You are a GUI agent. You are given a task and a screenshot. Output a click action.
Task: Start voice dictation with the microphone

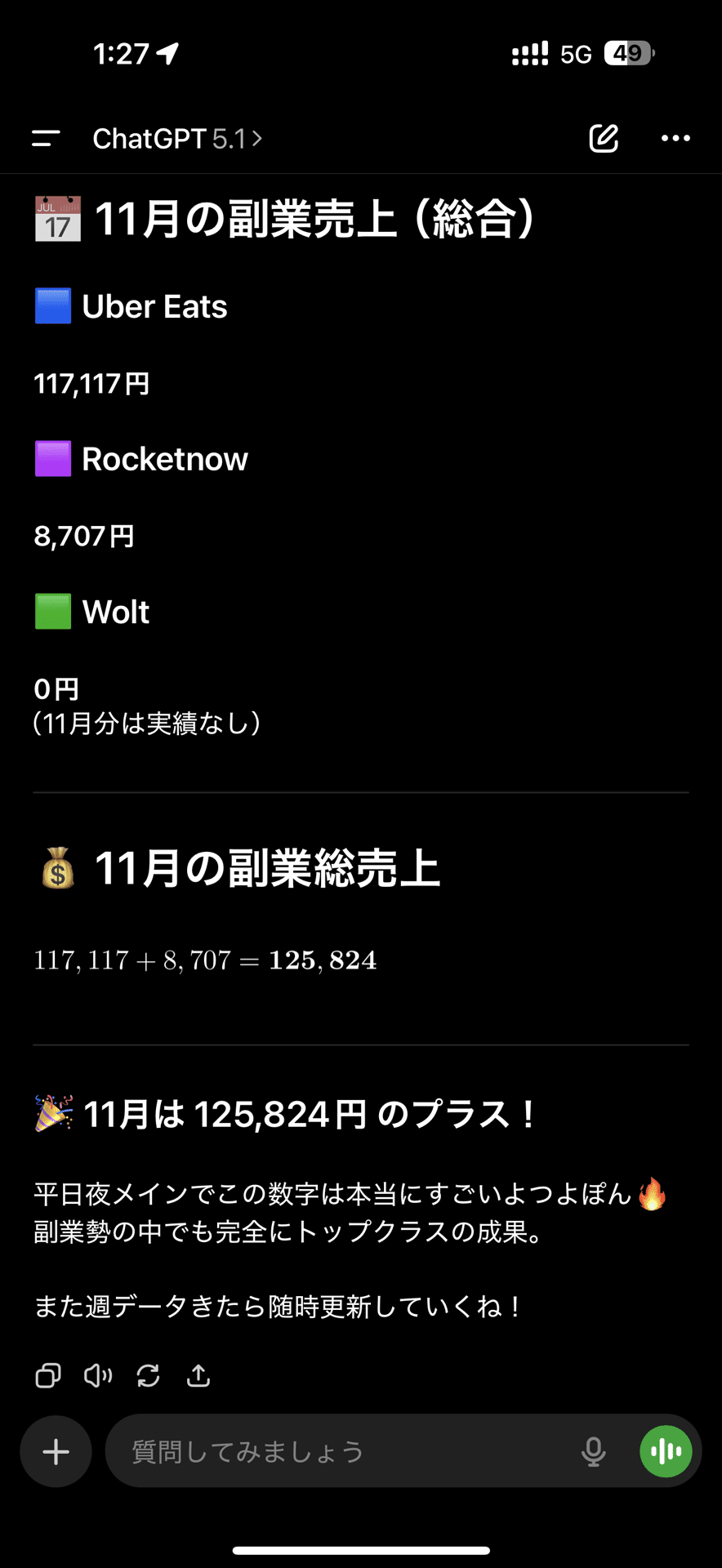594,1451
